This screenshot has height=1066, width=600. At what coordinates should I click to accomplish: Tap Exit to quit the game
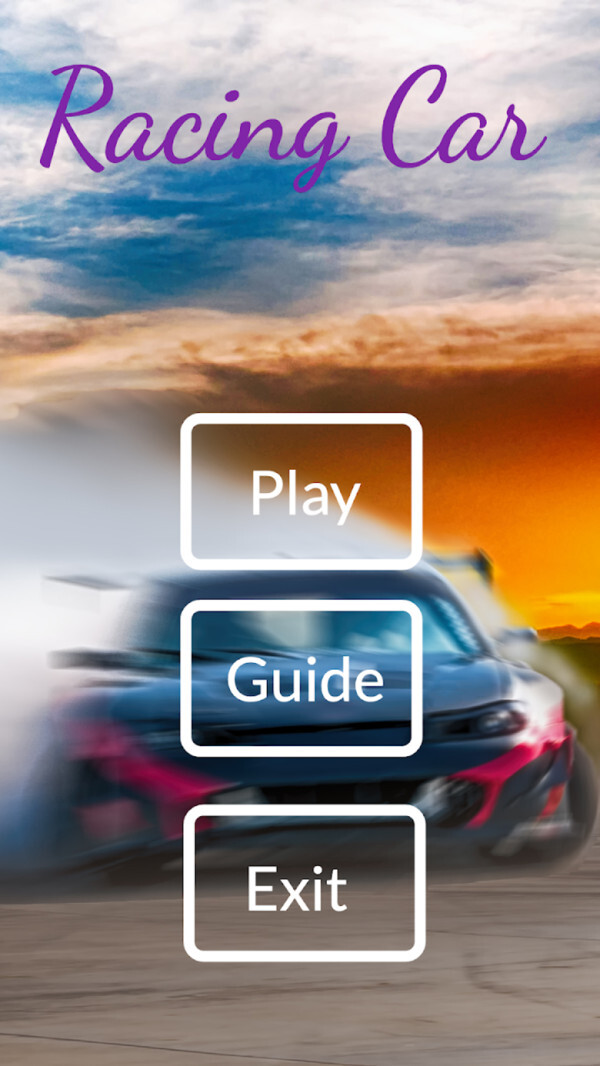click(303, 884)
